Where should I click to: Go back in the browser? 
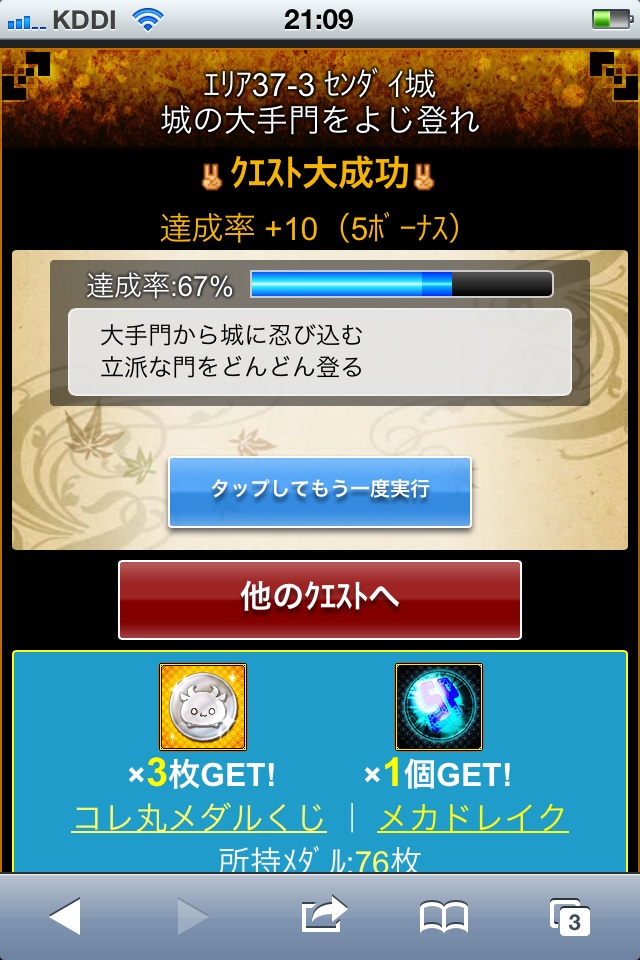pos(65,916)
